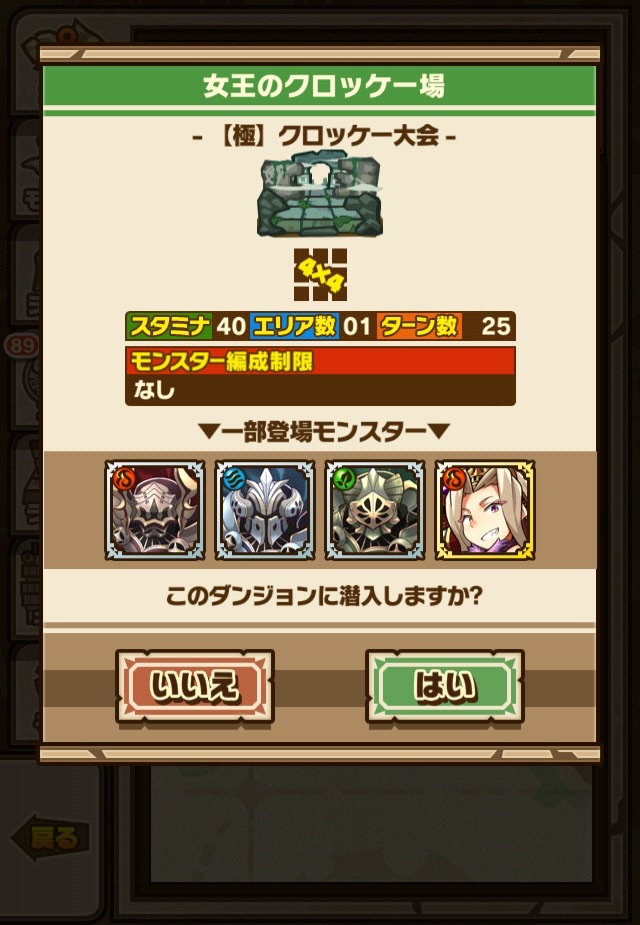Screen dimensions: 640x925
Task: Decline with the いいえ button
Action: [x=195, y=686]
